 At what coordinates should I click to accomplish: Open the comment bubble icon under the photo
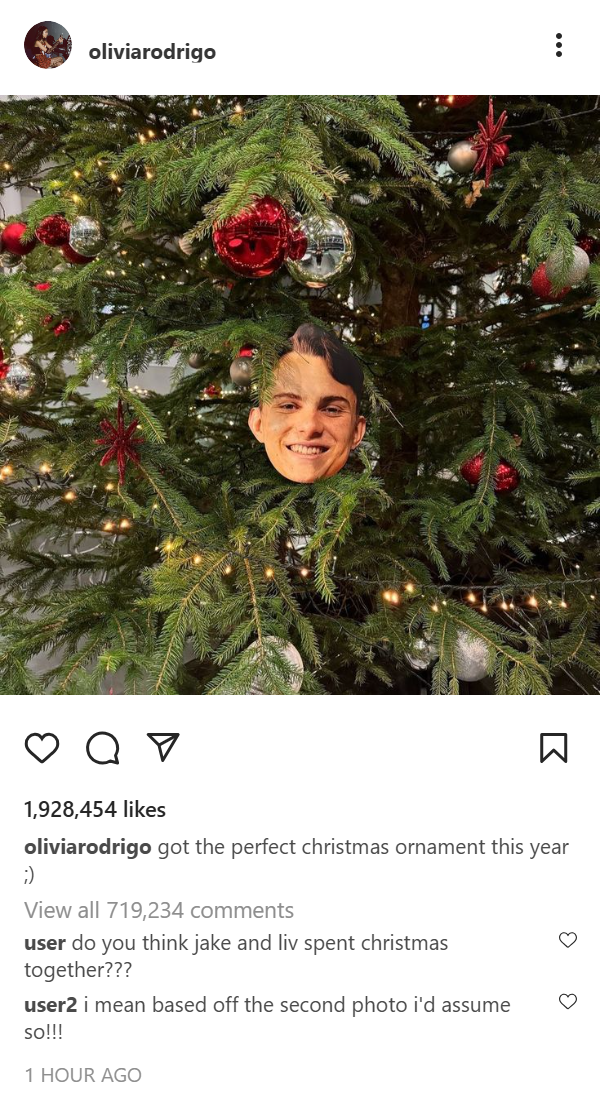pyautogui.click(x=103, y=747)
